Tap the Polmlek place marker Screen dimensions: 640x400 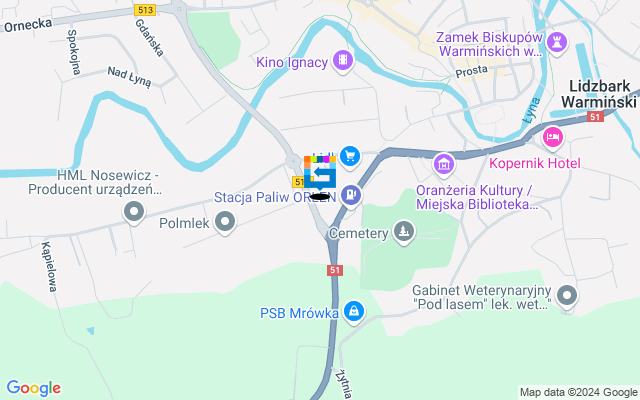coord(225,222)
